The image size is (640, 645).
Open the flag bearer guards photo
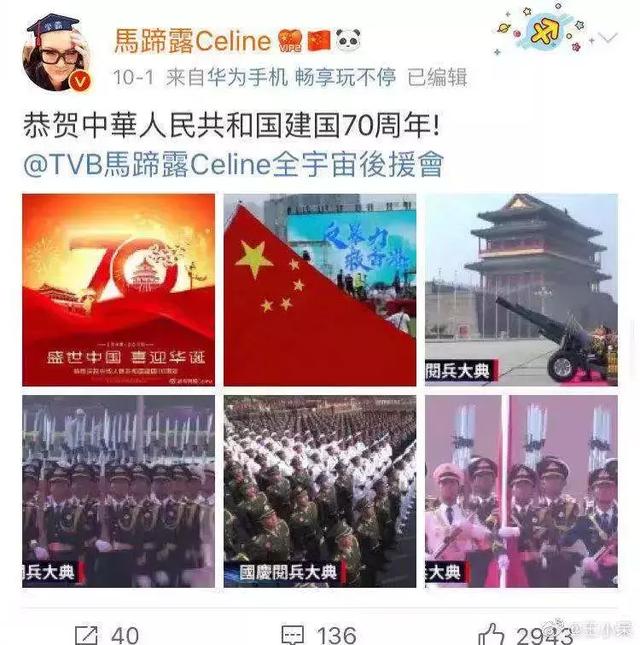pos(521,491)
